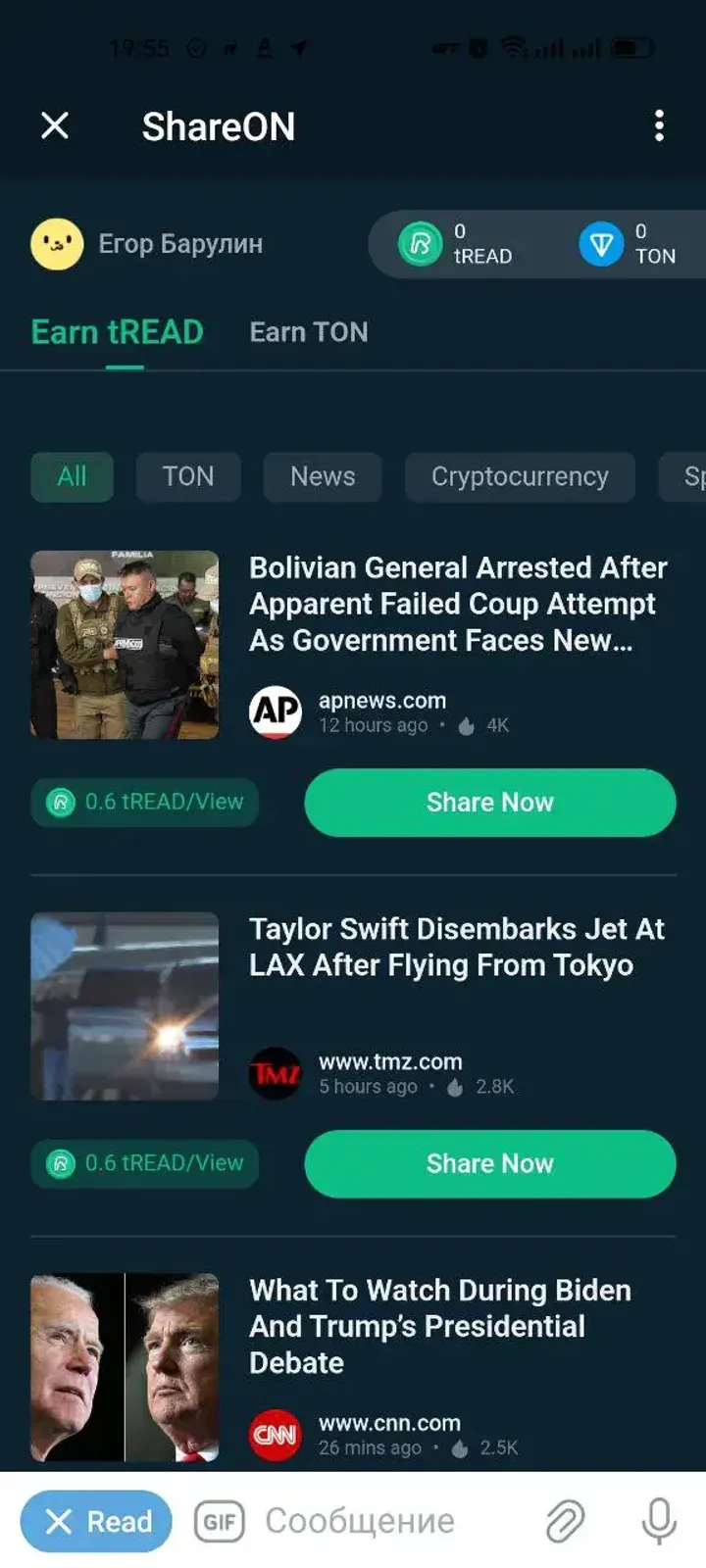Select the All category filter

tap(72, 477)
